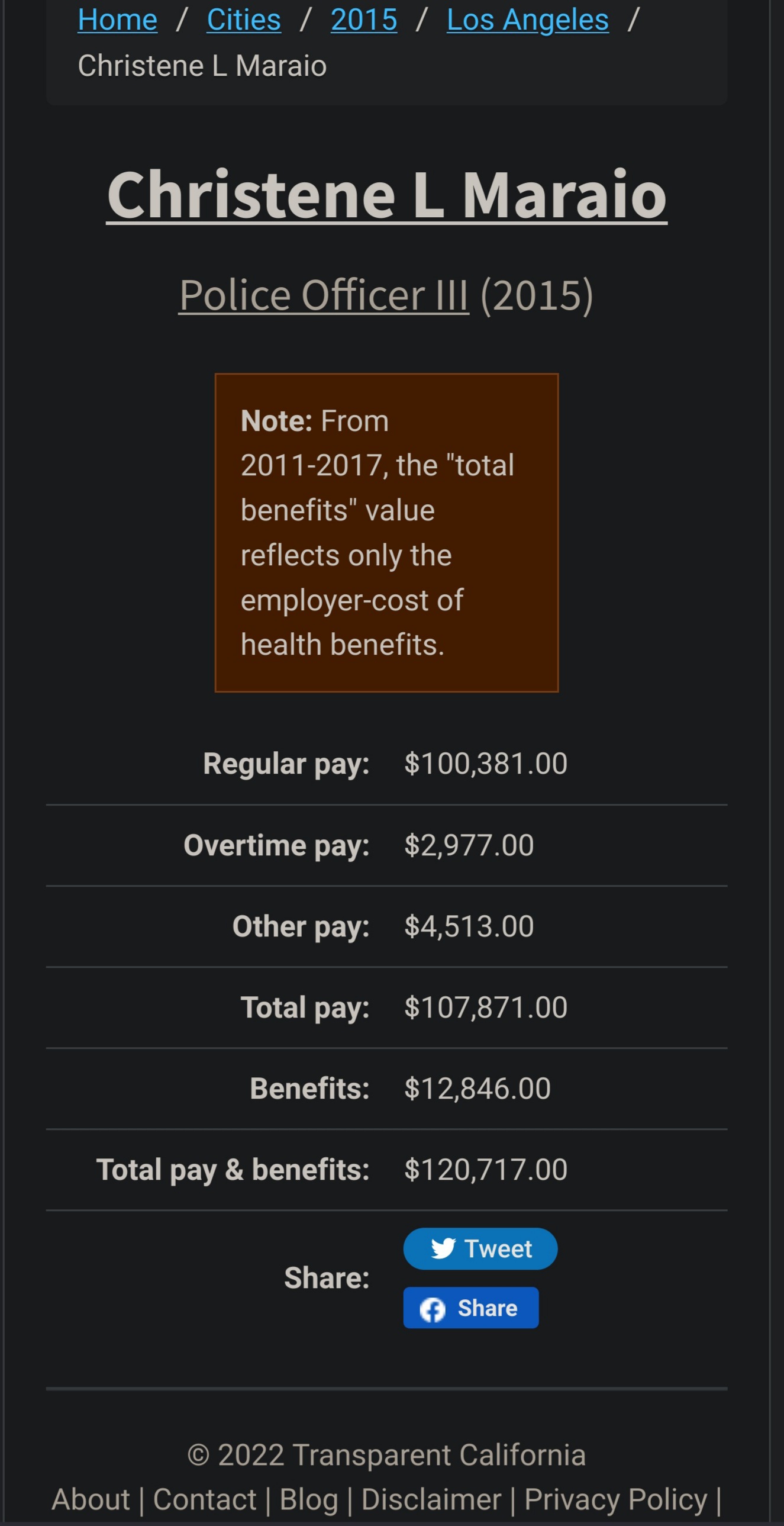Open the Police Officer III job title link
784x1526 pixels.
point(324,295)
